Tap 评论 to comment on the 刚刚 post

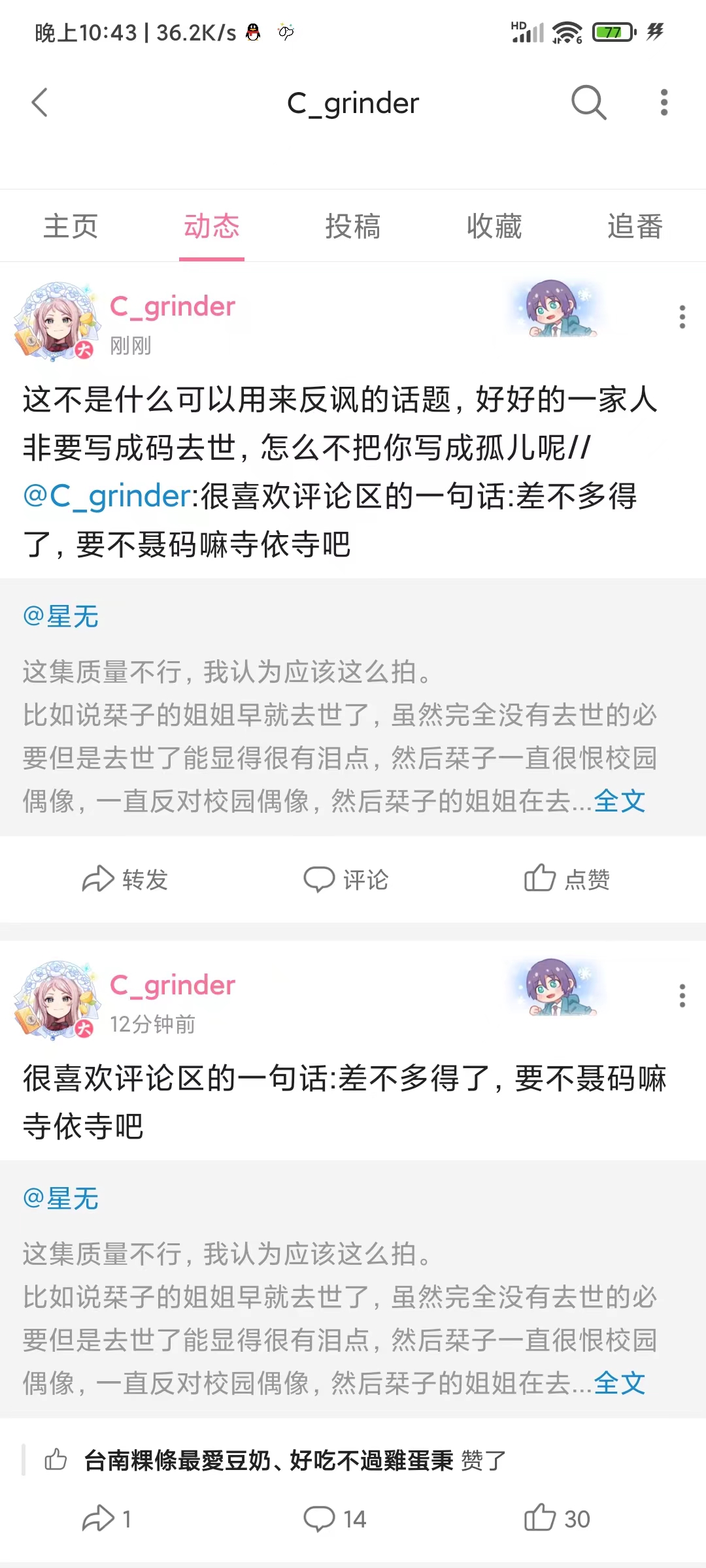pyautogui.click(x=346, y=879)
